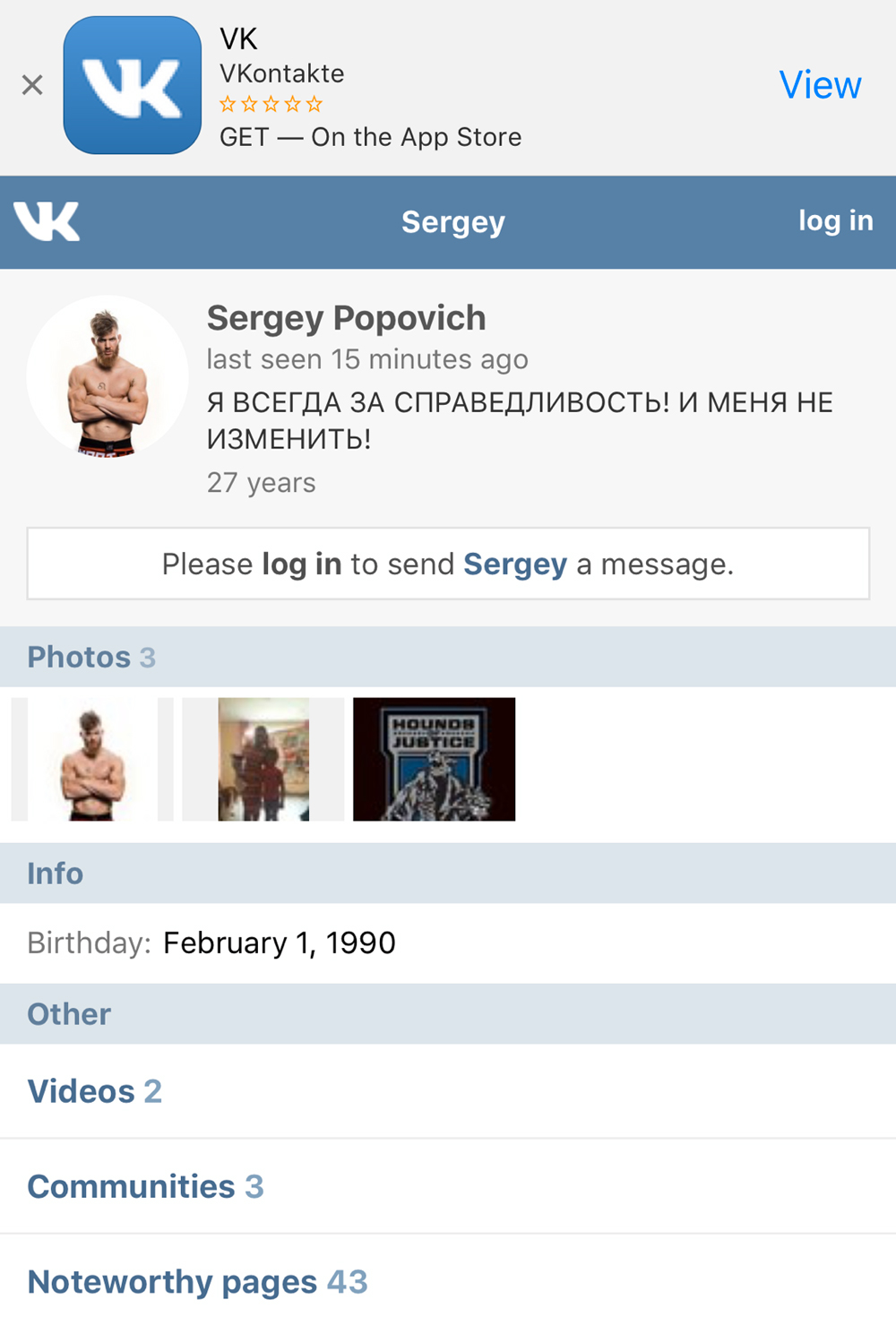The image size is (896, 1317).
Task: Open the shirtless man photo thumbnail
Action: (91, 759)
